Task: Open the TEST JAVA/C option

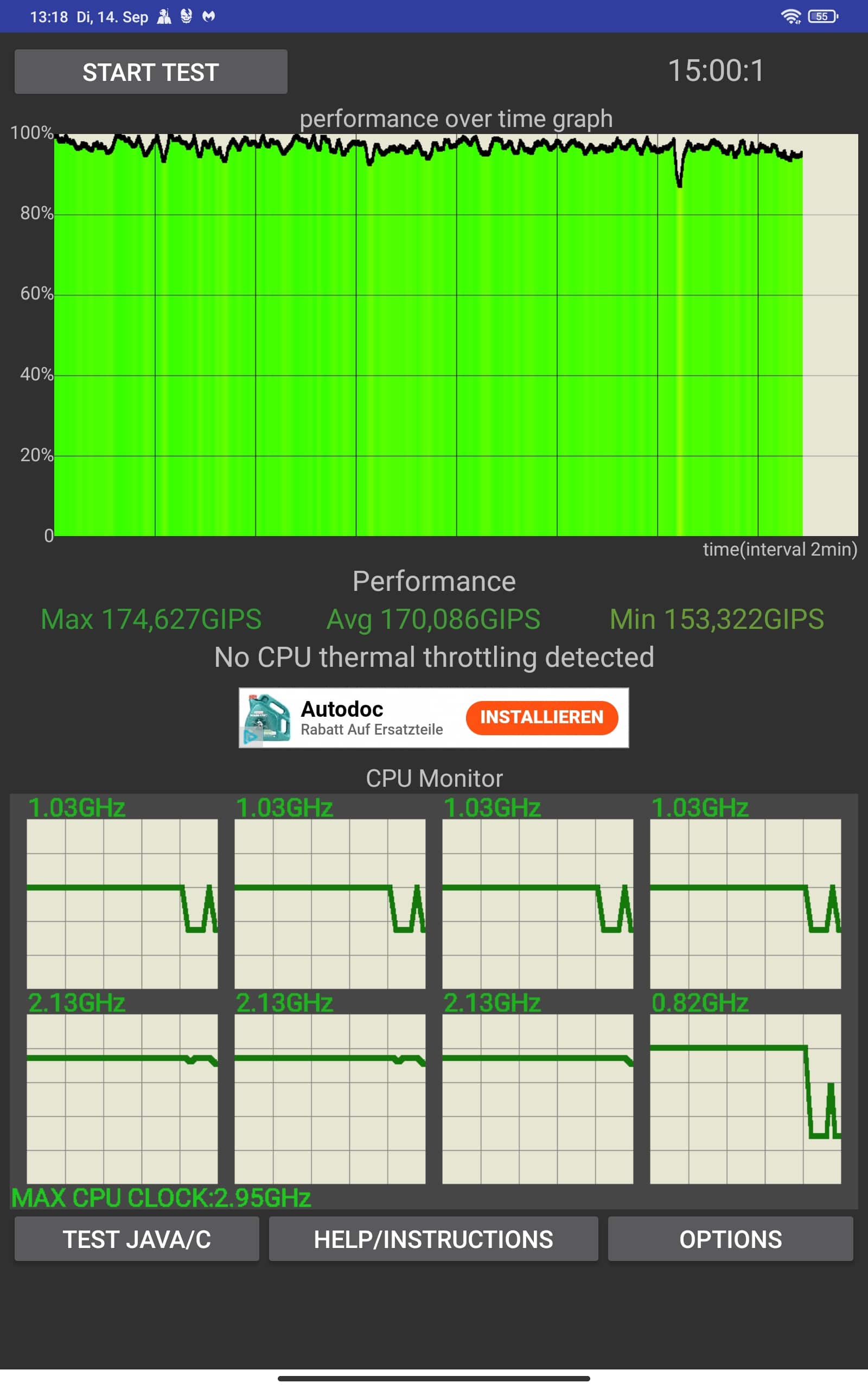Action: click(137, 1239)
